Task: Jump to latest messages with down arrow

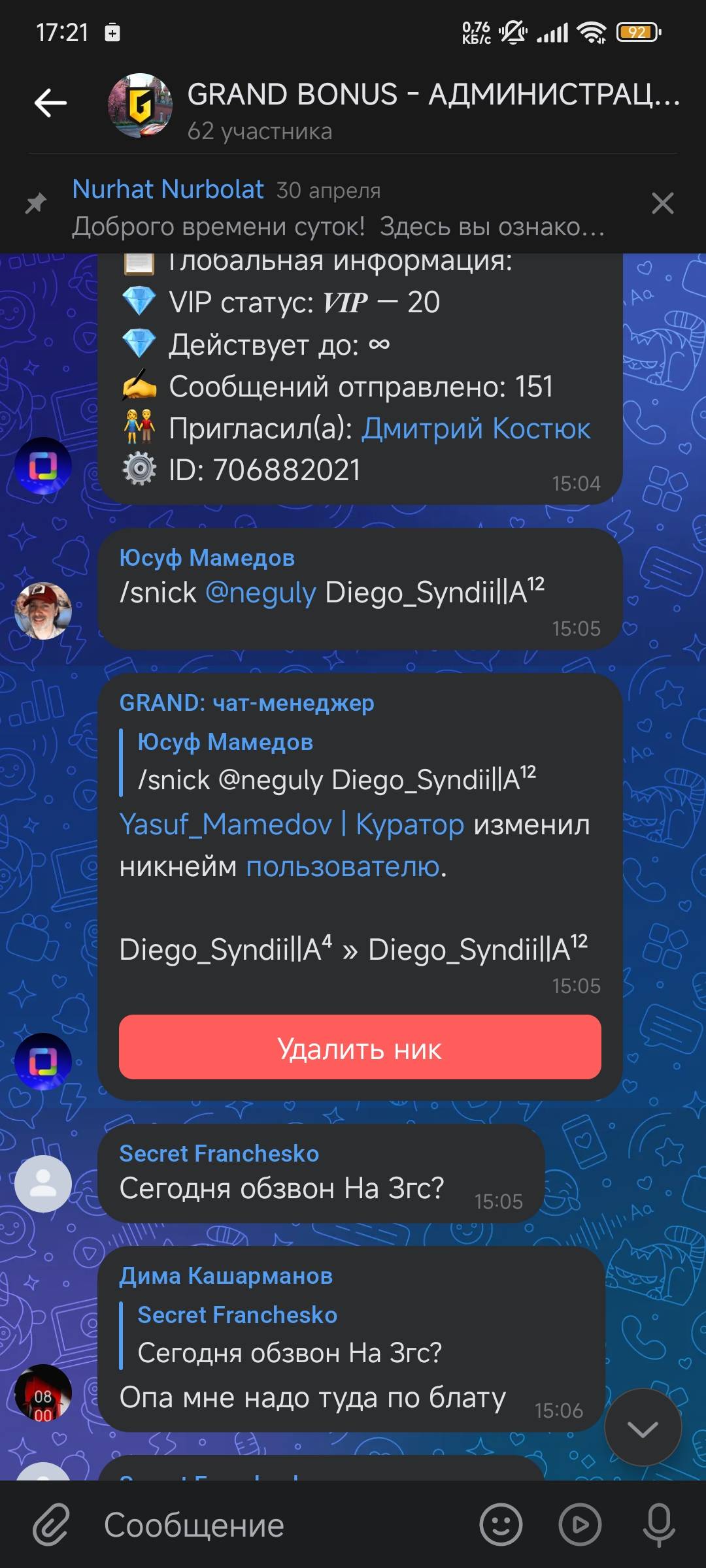Action: (x=643, y=1429)
